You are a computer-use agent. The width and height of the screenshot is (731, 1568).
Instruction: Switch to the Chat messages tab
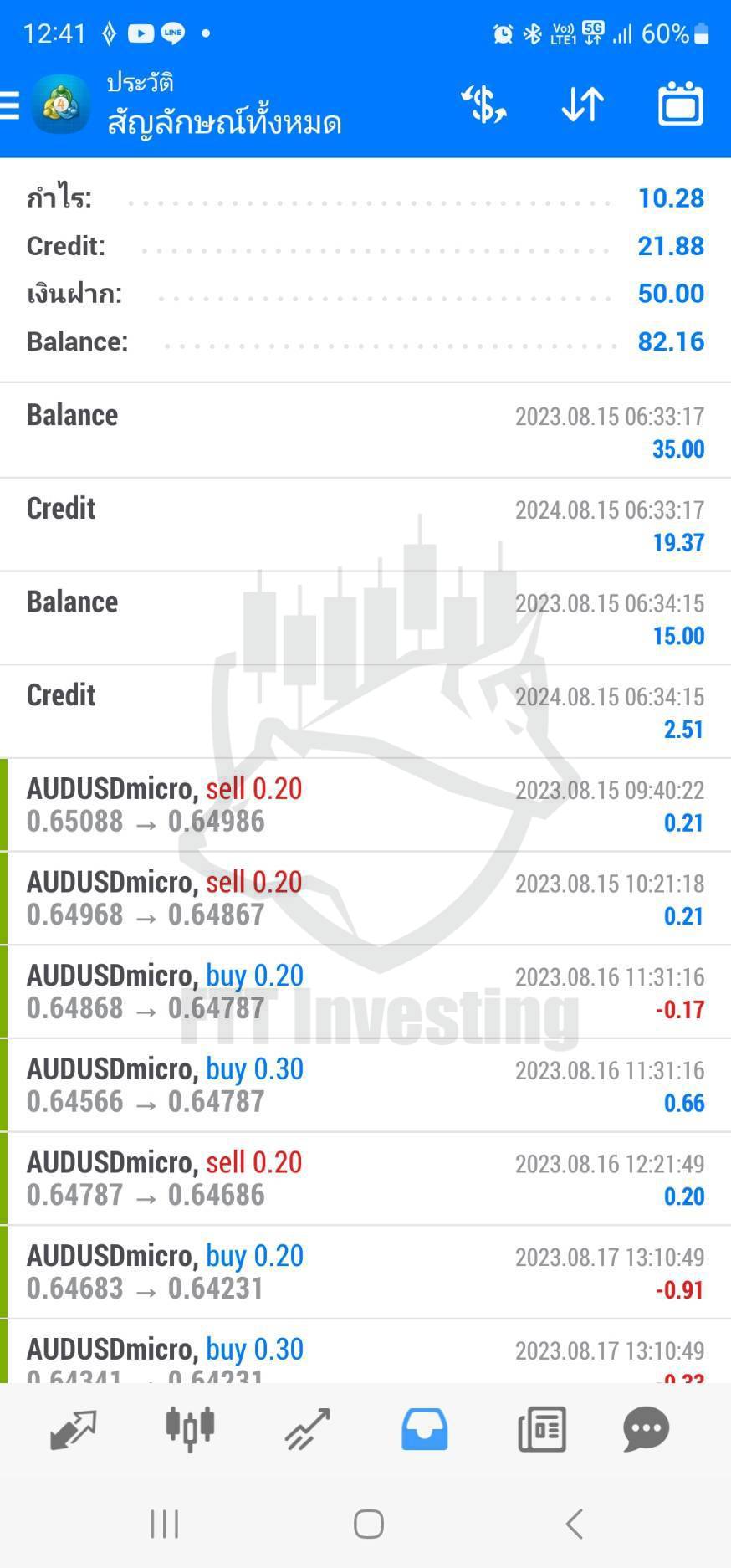coord(647,1429)
